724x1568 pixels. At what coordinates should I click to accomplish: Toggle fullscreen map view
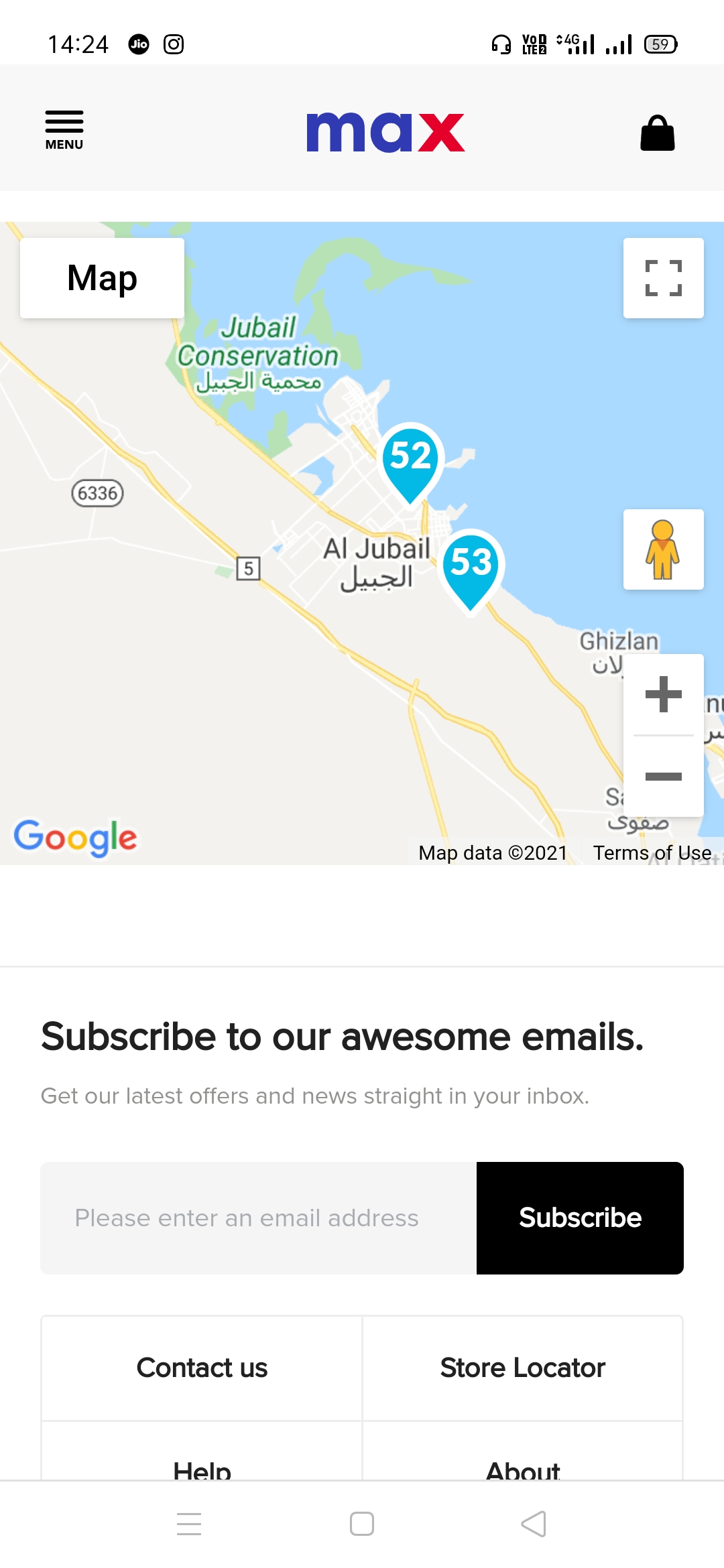663,278
